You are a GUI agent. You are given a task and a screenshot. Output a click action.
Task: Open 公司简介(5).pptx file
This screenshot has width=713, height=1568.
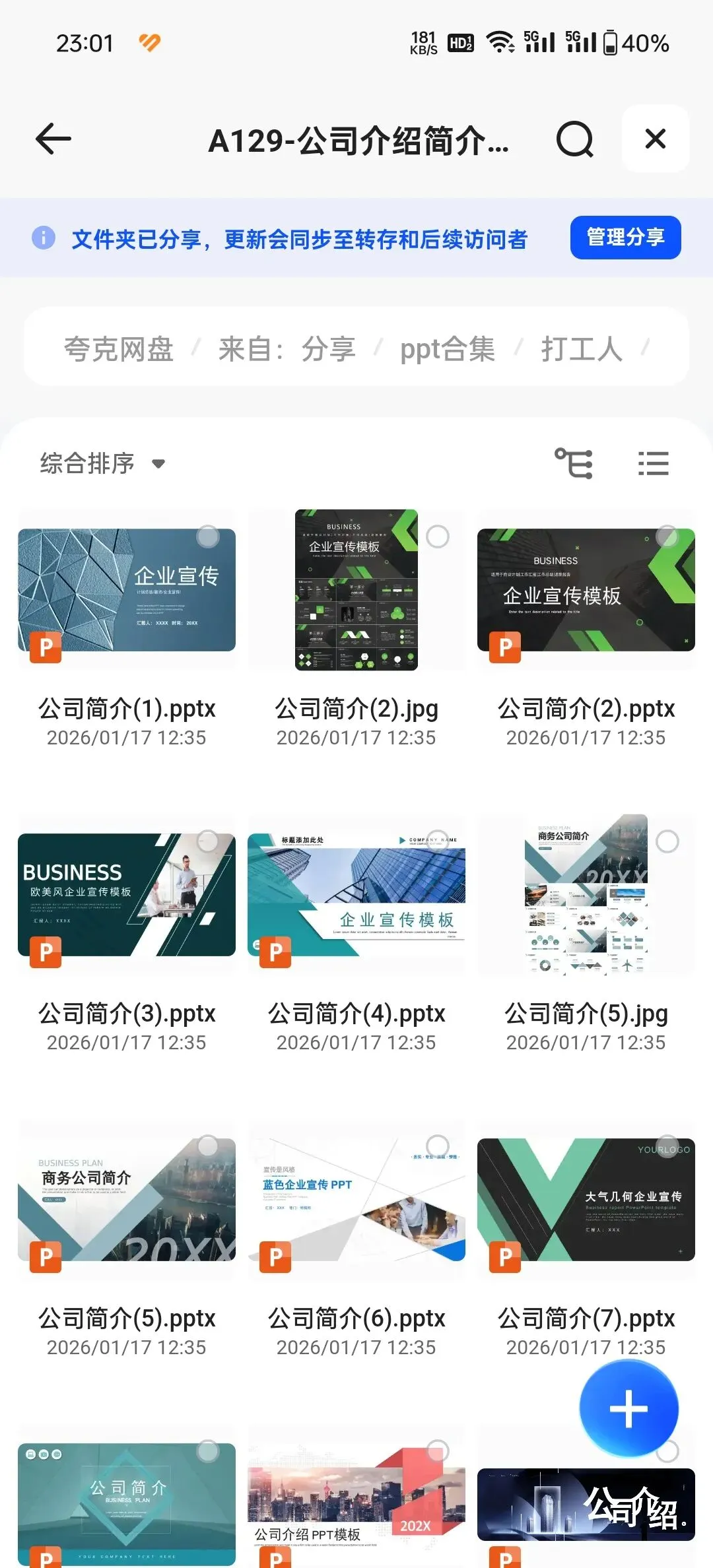point(127,1200)
